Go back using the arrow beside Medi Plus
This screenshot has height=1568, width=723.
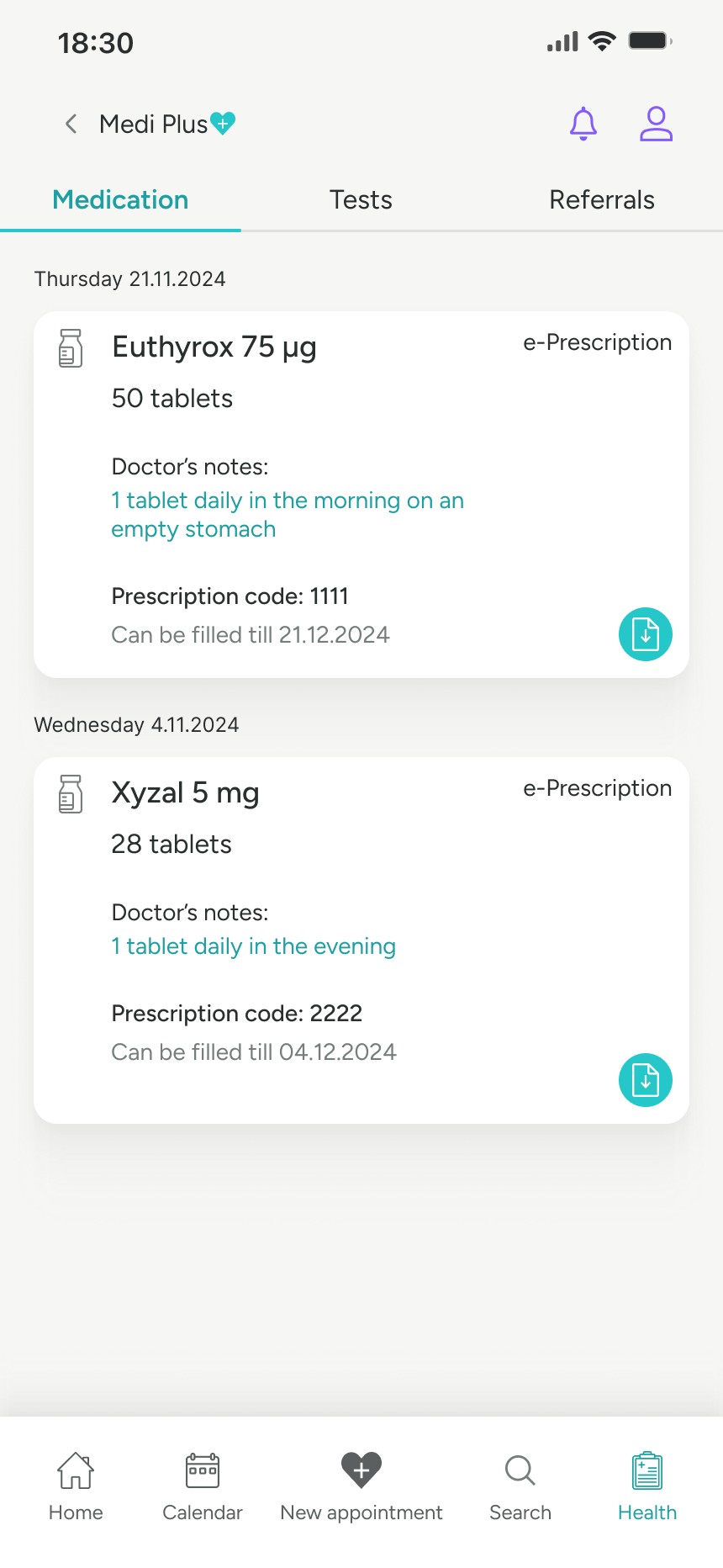pos(71,124)
